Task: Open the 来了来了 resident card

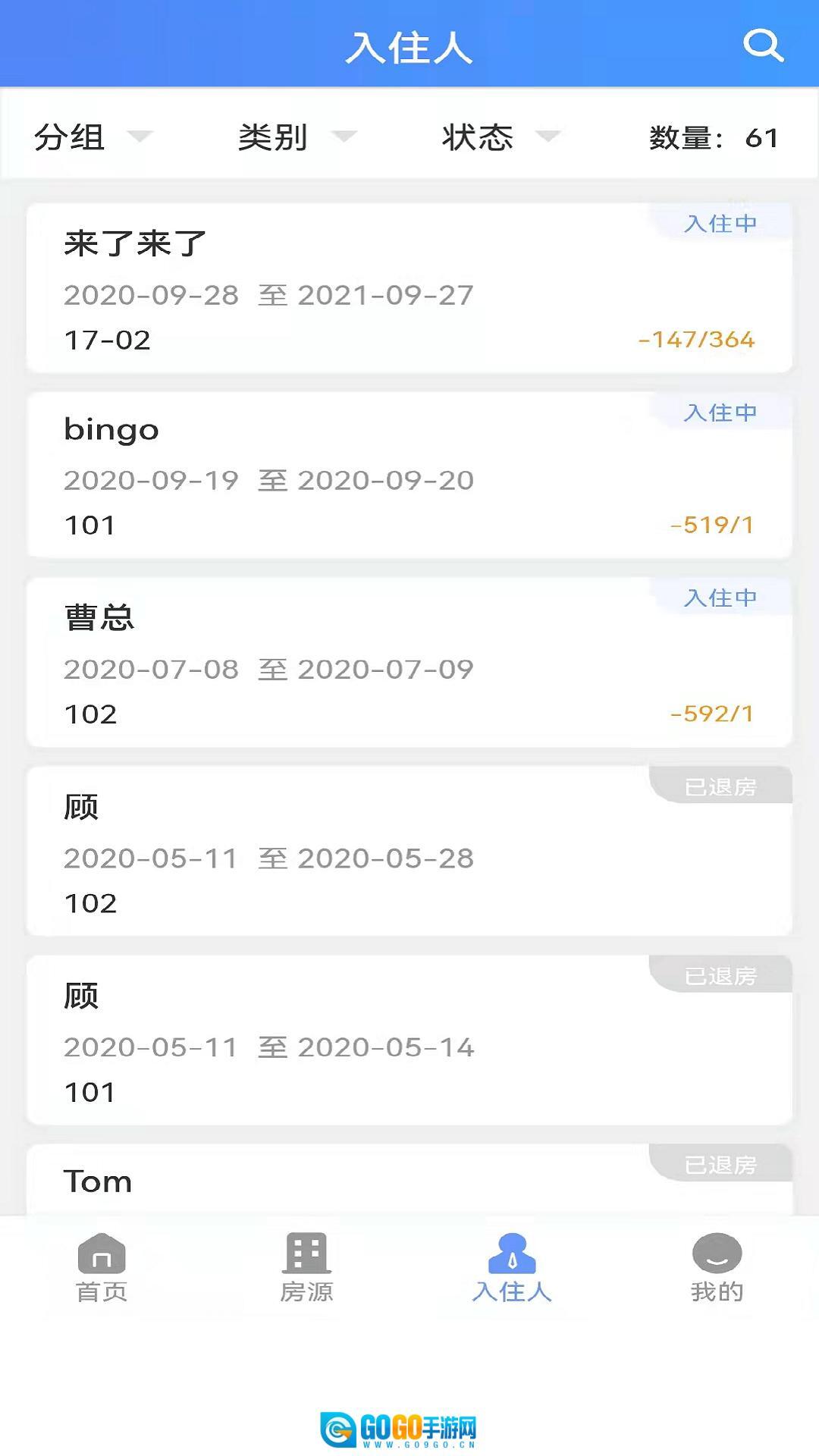Action: (x=409, y=288)
